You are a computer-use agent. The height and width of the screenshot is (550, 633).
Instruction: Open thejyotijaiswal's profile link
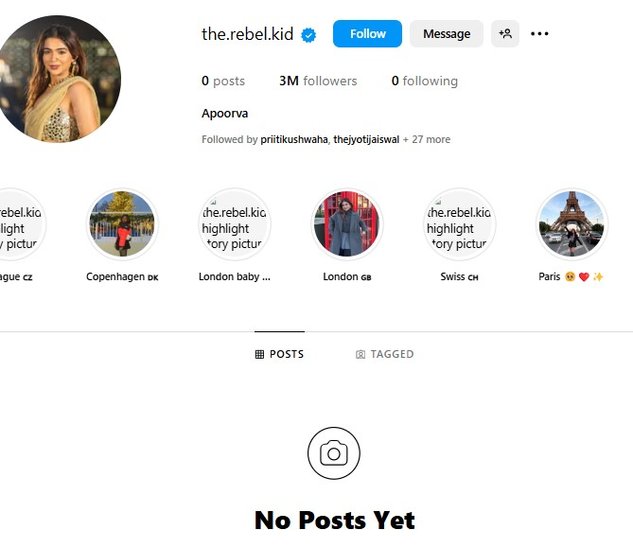click(366, 140)
